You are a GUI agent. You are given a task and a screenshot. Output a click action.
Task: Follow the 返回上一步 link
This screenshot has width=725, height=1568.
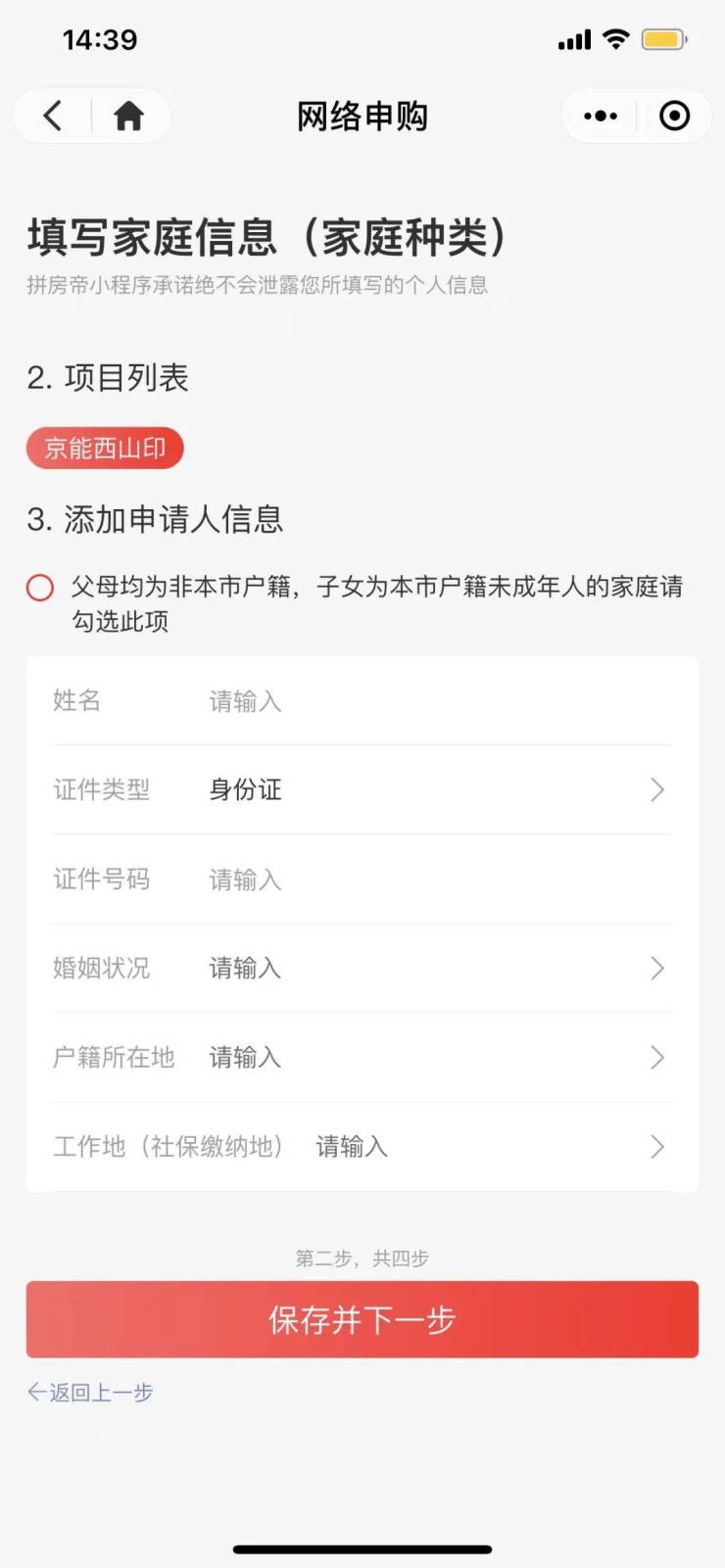point(90,1393)
